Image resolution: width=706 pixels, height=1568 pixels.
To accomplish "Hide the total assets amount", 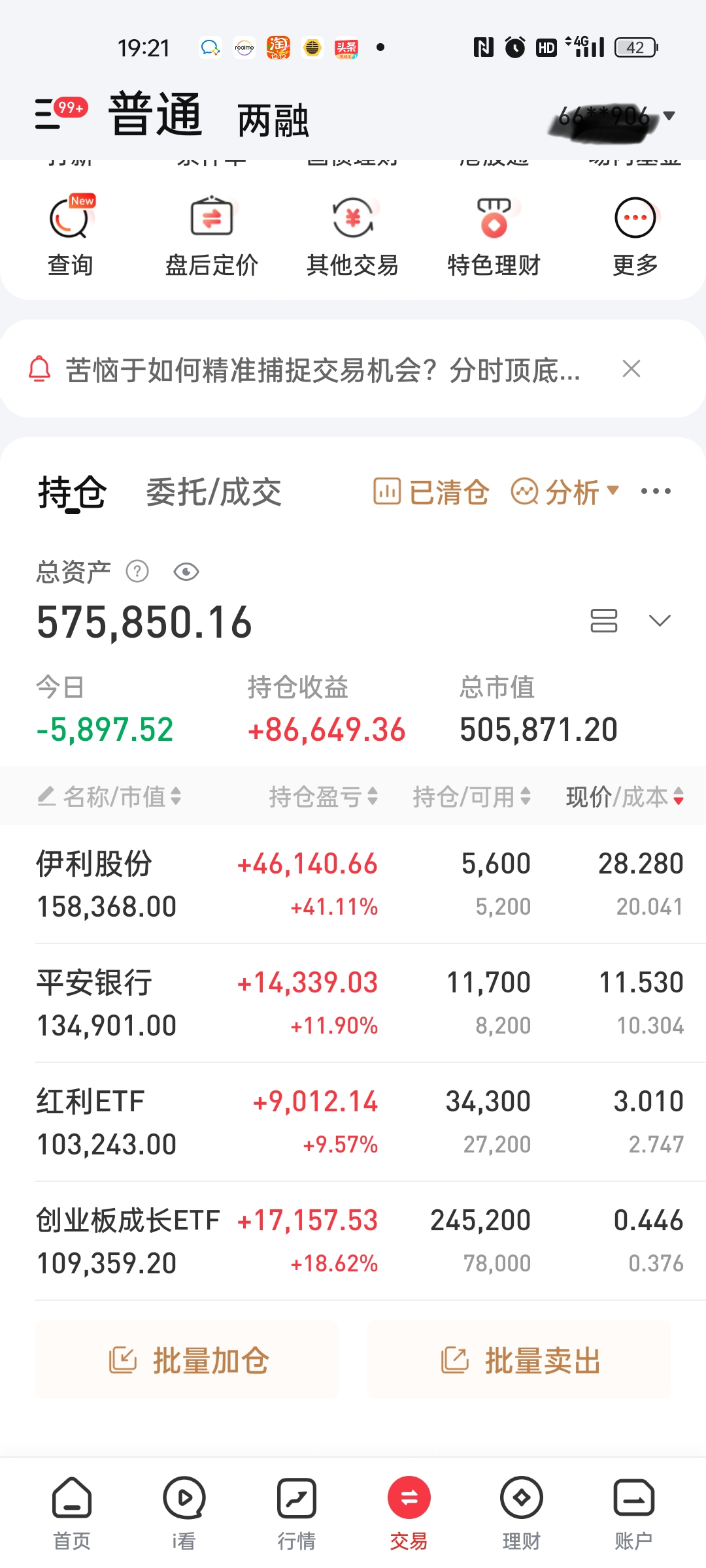I will tap(186, 572).
